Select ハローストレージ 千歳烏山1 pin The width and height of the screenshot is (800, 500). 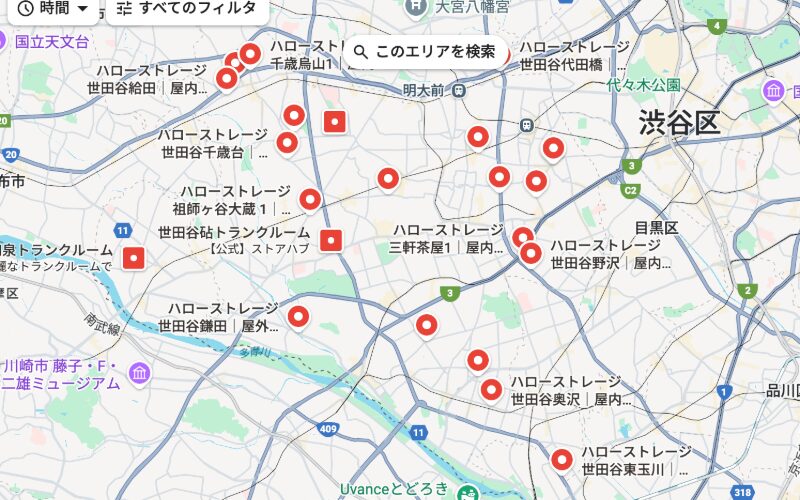[250, 53]
